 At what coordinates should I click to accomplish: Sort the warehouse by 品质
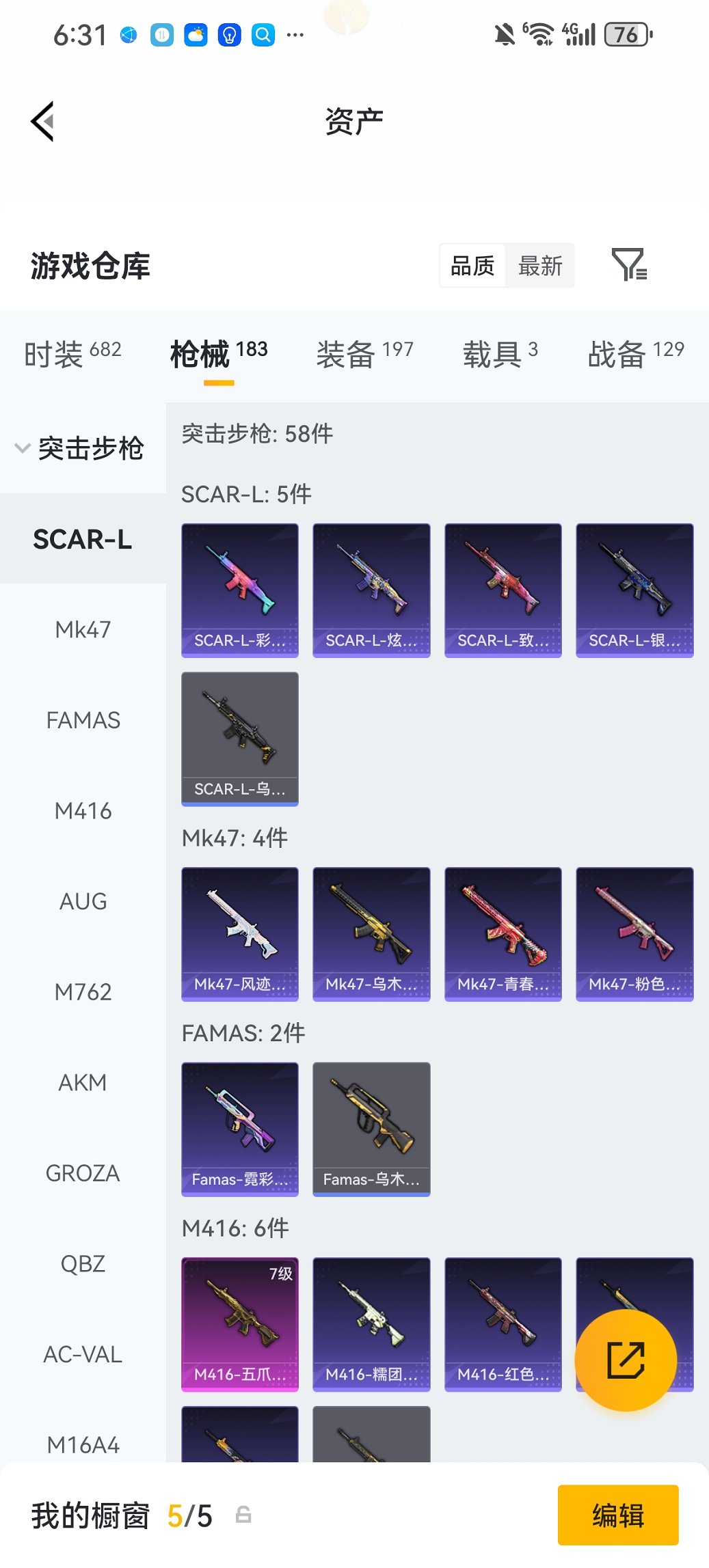click(472, 266)
